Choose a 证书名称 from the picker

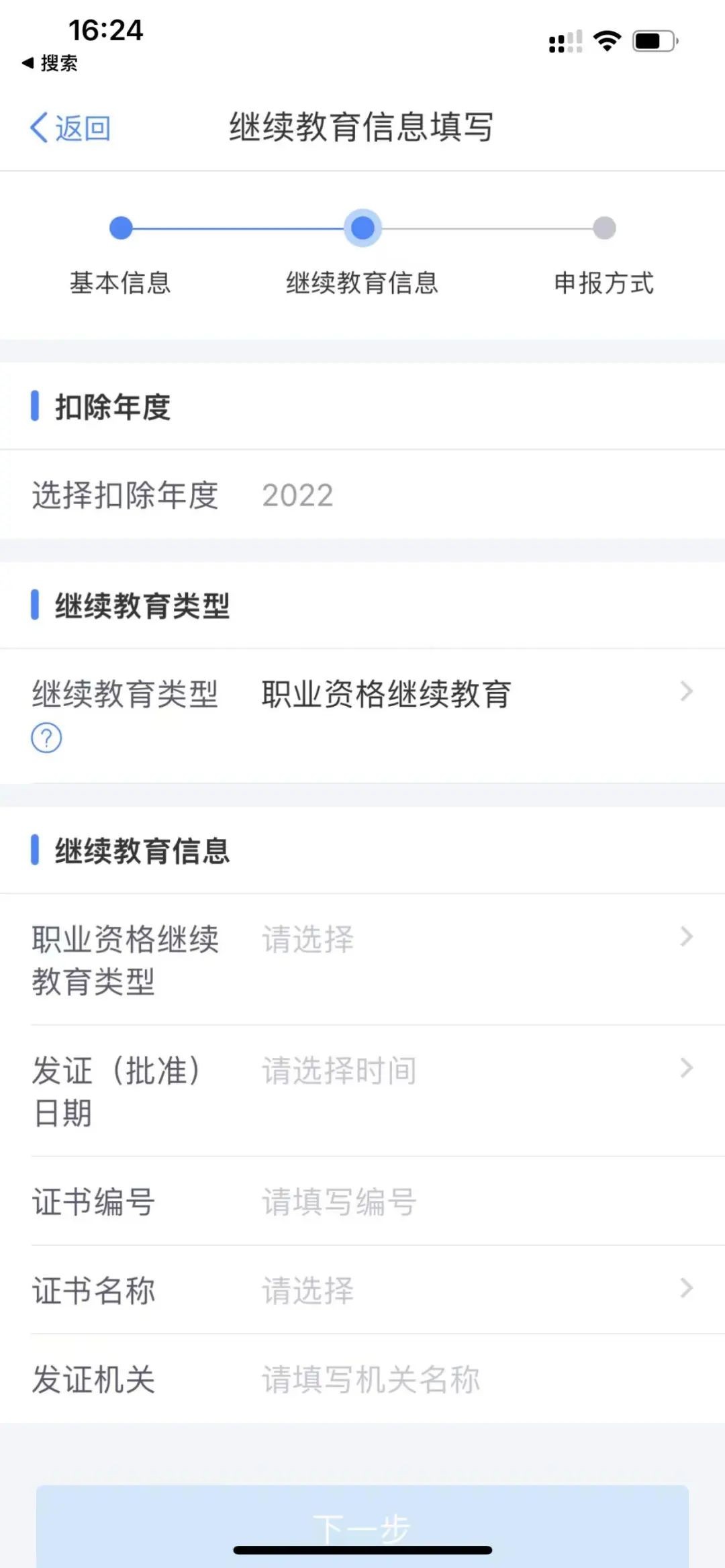tap(362, 1290)
